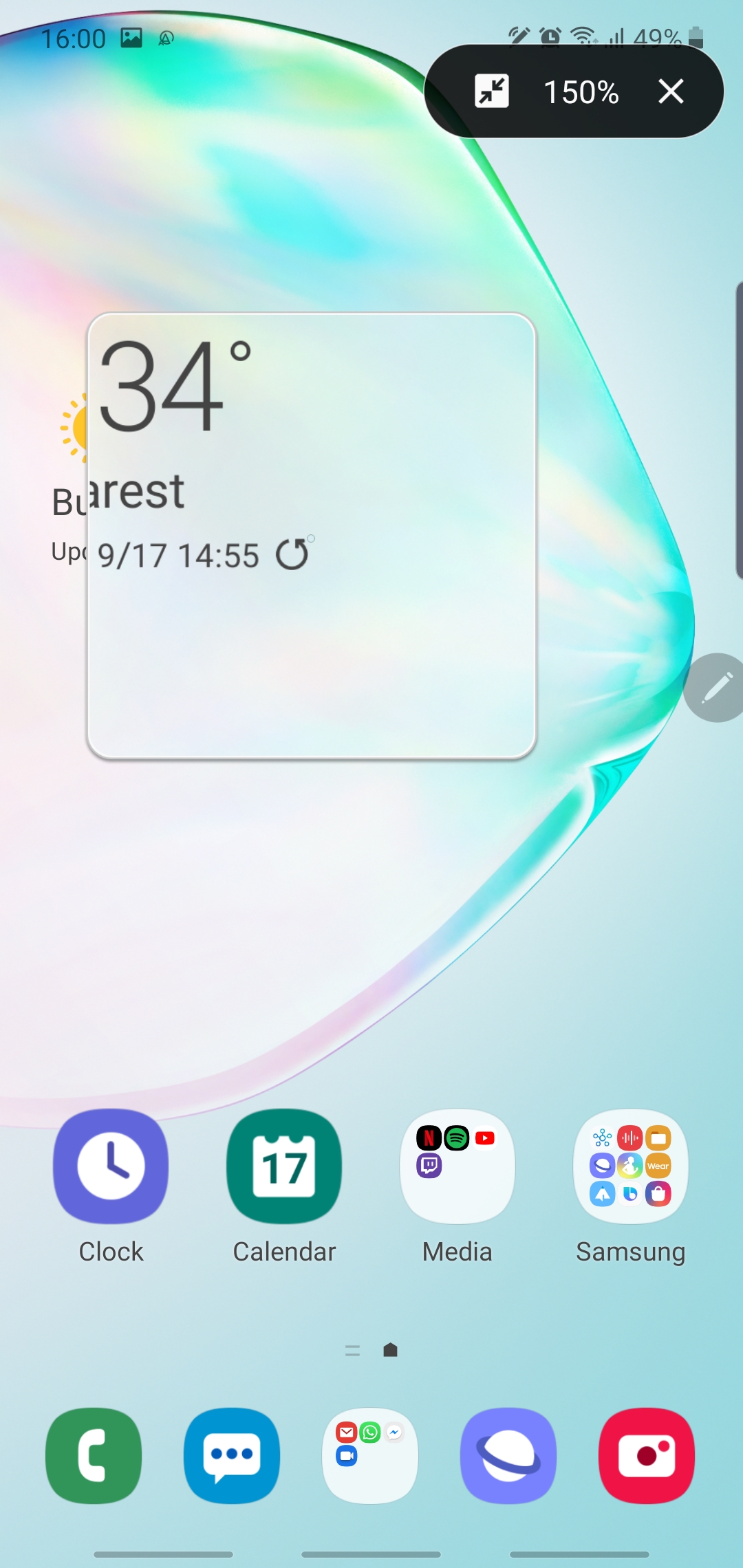Refresh the weather widget
743x1568 pixels.
pyautogui.click(x=292, y=554)
